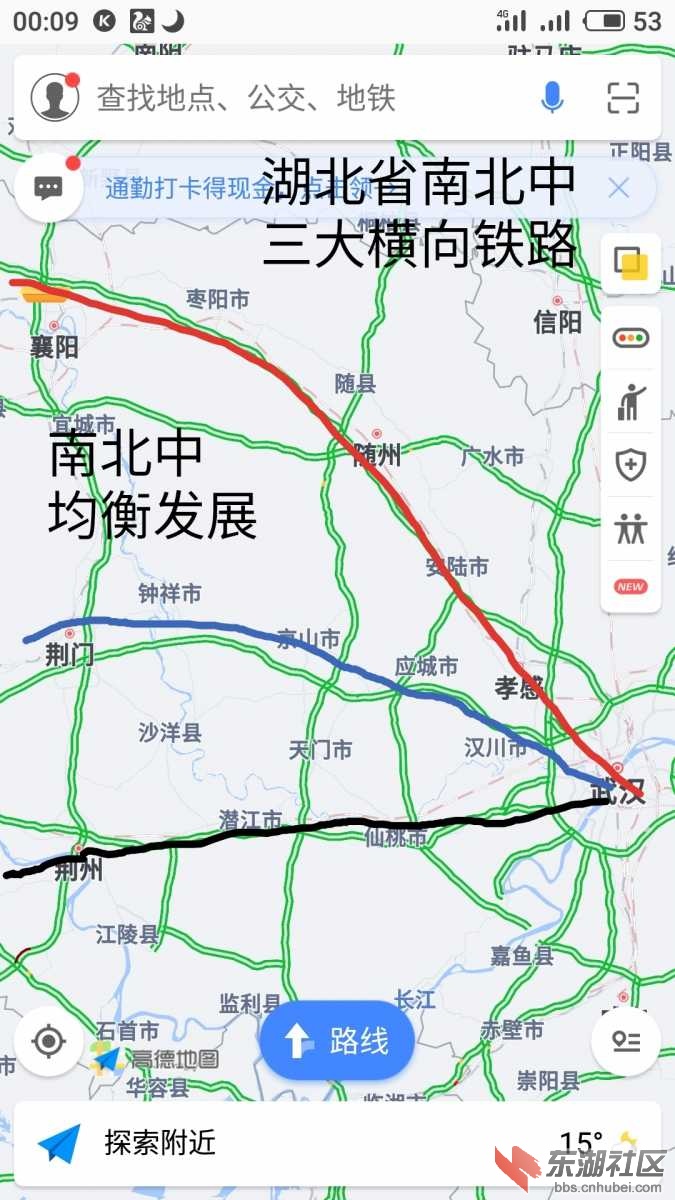Open the 探索附近 explore nearby panel
The width and height of the screenshot is (675, 1200).
pyautogui.click(x=160, y=1142)
